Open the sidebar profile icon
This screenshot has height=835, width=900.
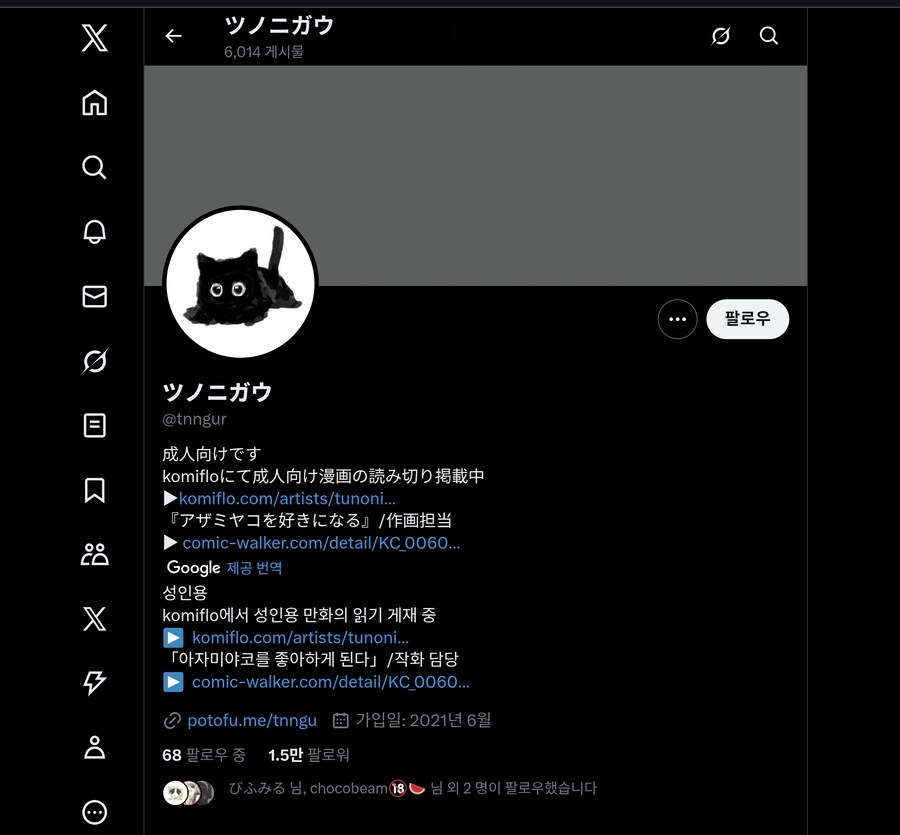94,747
